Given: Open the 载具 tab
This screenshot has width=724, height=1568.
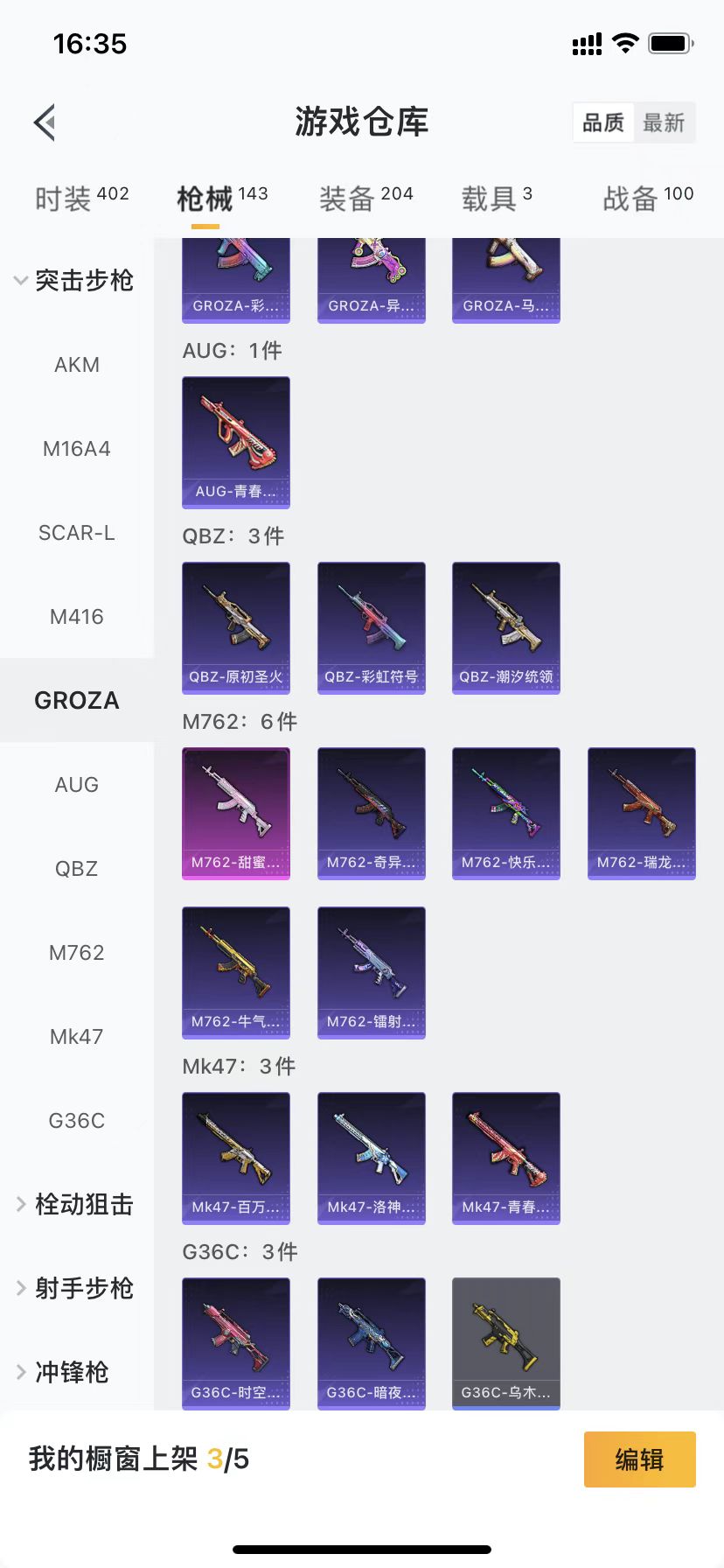Looking at the screenshot, I should 496,199.
